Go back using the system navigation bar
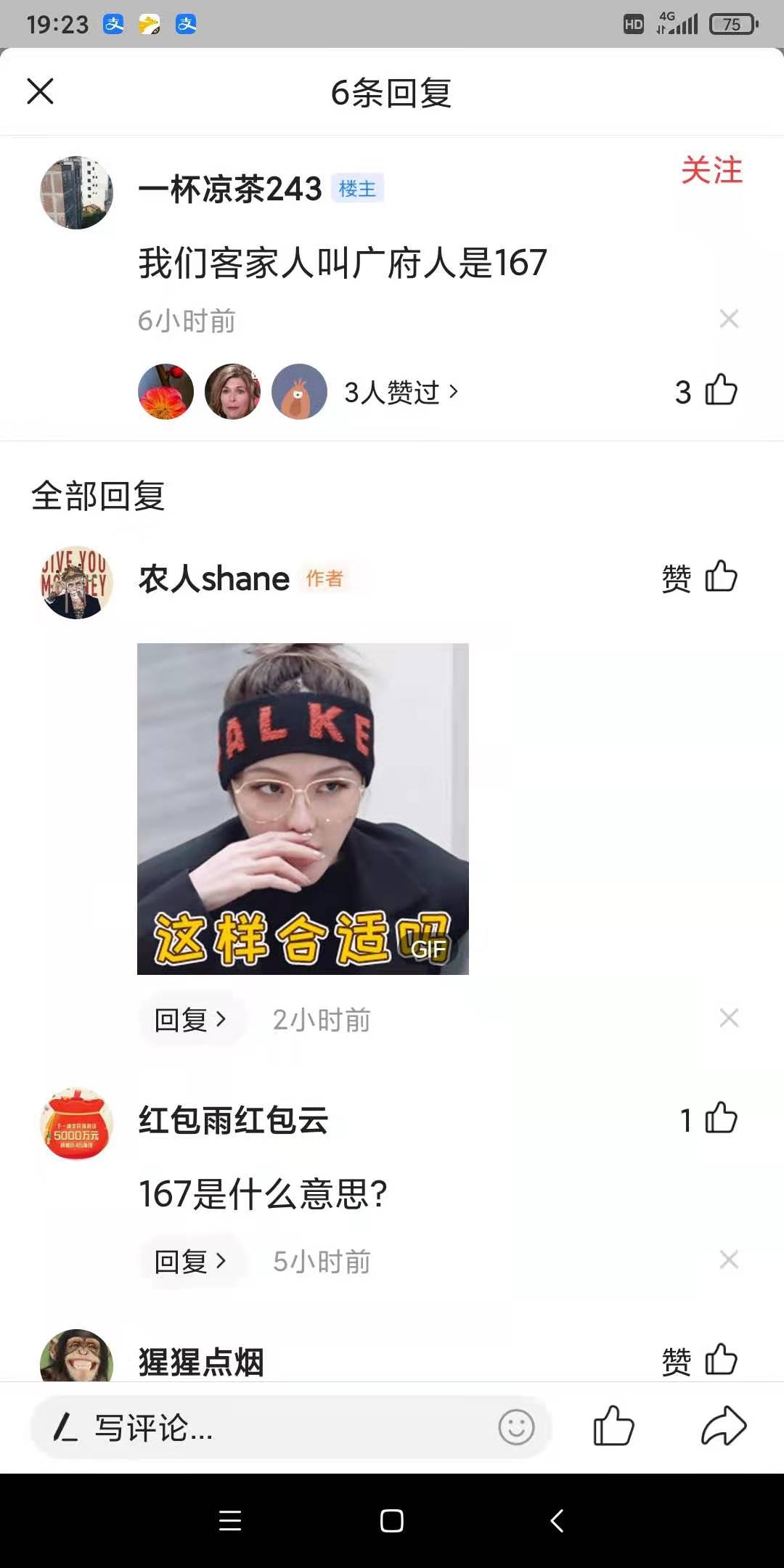This screenshot has height=1568, width=784. tap(557, 1520)
